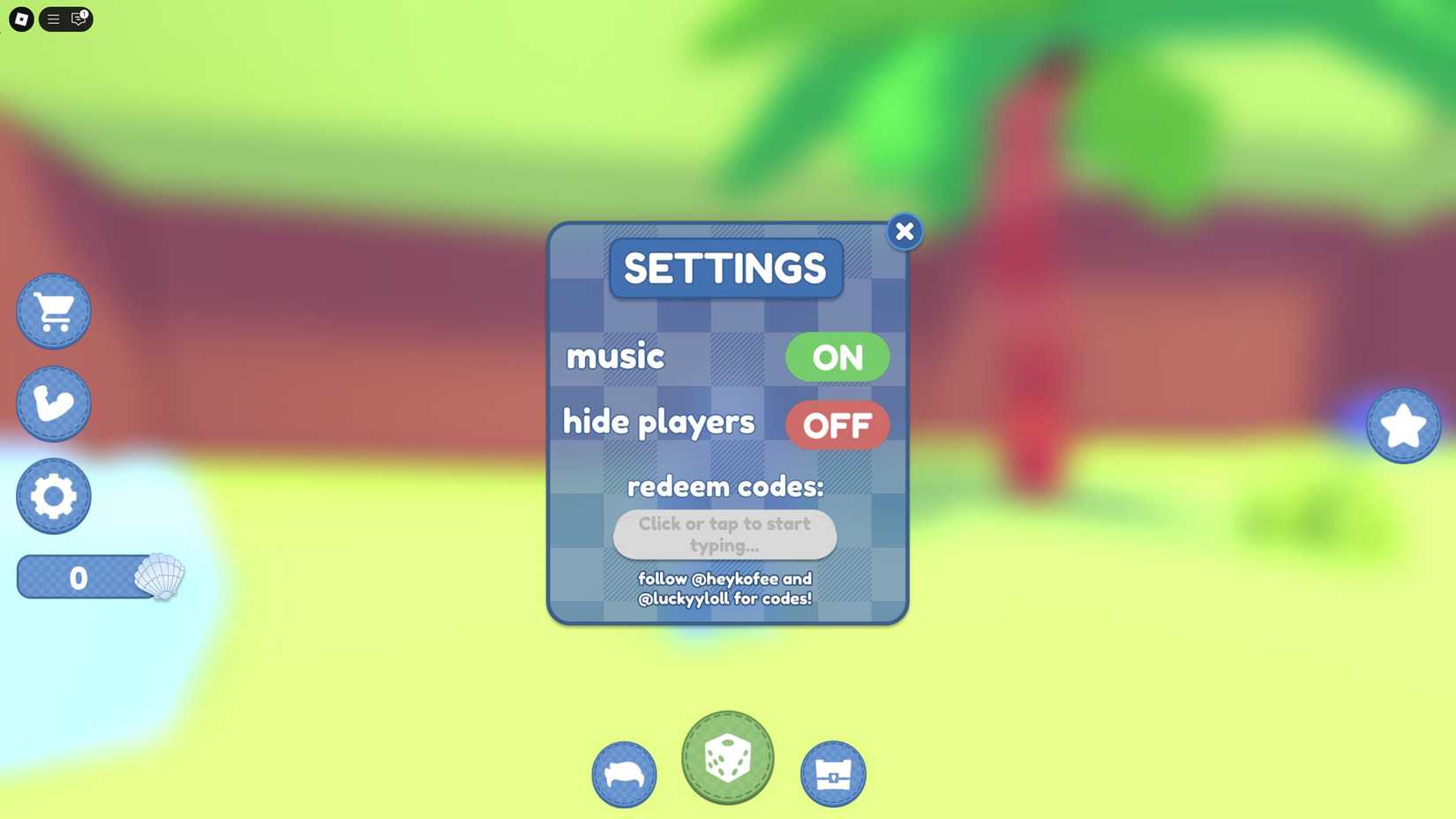This screenshot has width=1456, height=819.
Task: Open the star button
Action: point(1403,425)
